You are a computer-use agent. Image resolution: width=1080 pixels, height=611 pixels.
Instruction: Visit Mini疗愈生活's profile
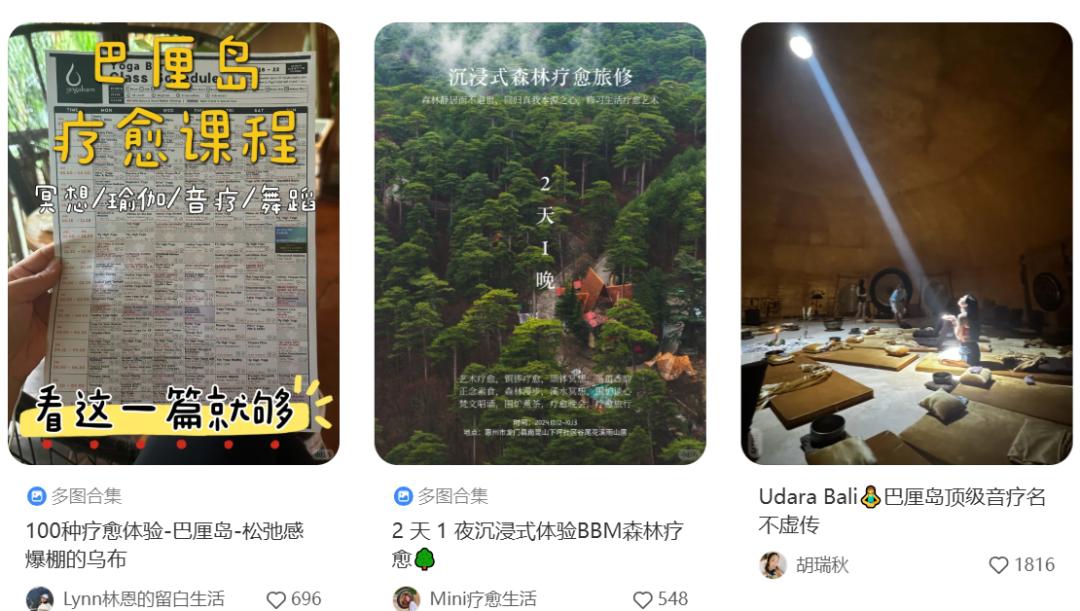click(x=483, y=599)
